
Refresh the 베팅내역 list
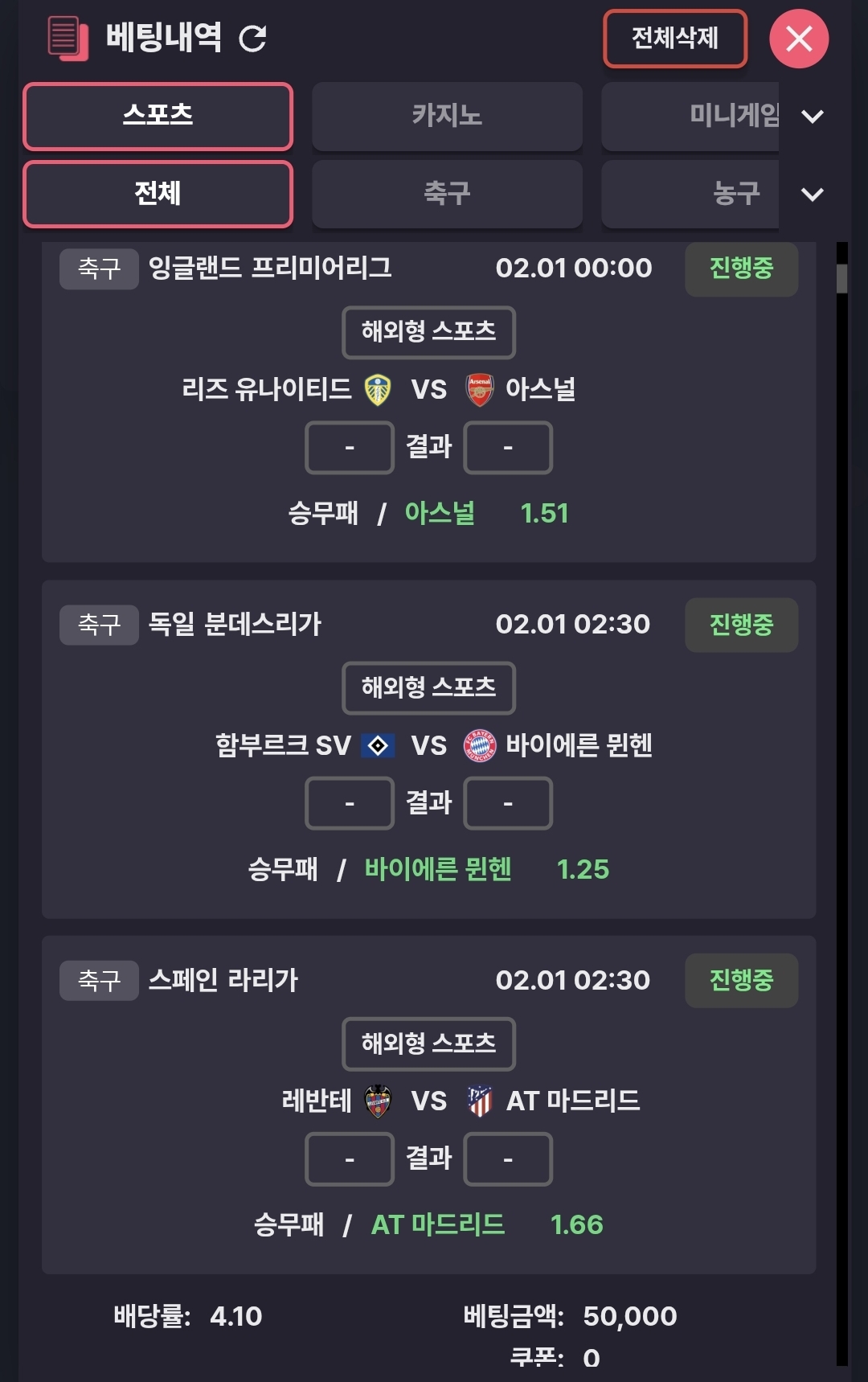(253, 38)
